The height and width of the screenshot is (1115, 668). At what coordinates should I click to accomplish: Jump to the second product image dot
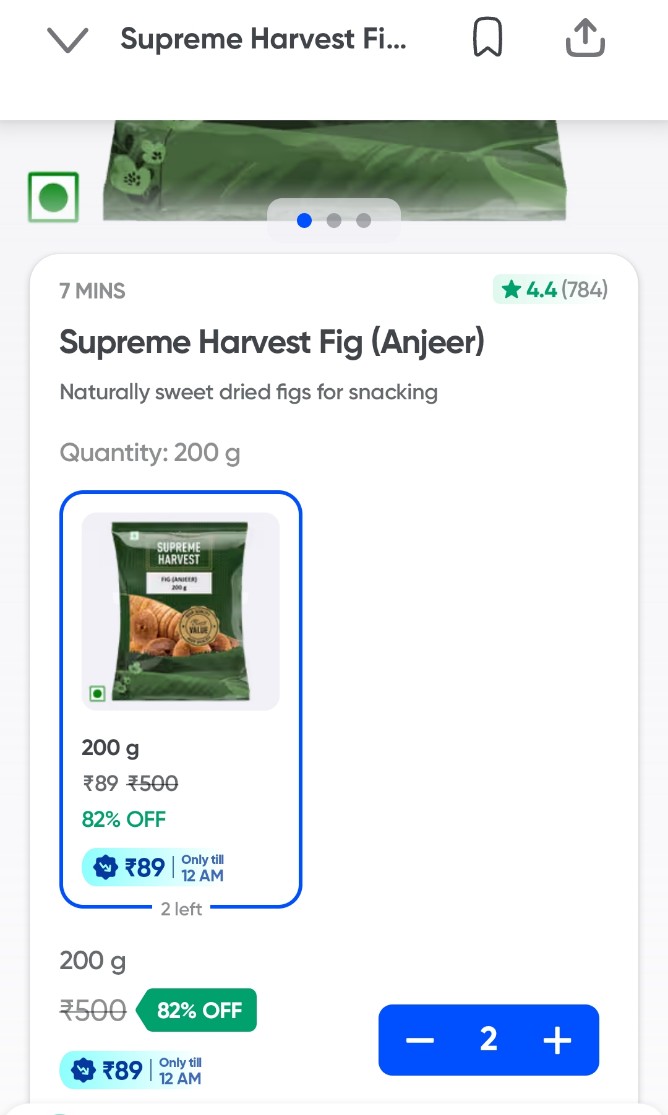pos(334,220)
